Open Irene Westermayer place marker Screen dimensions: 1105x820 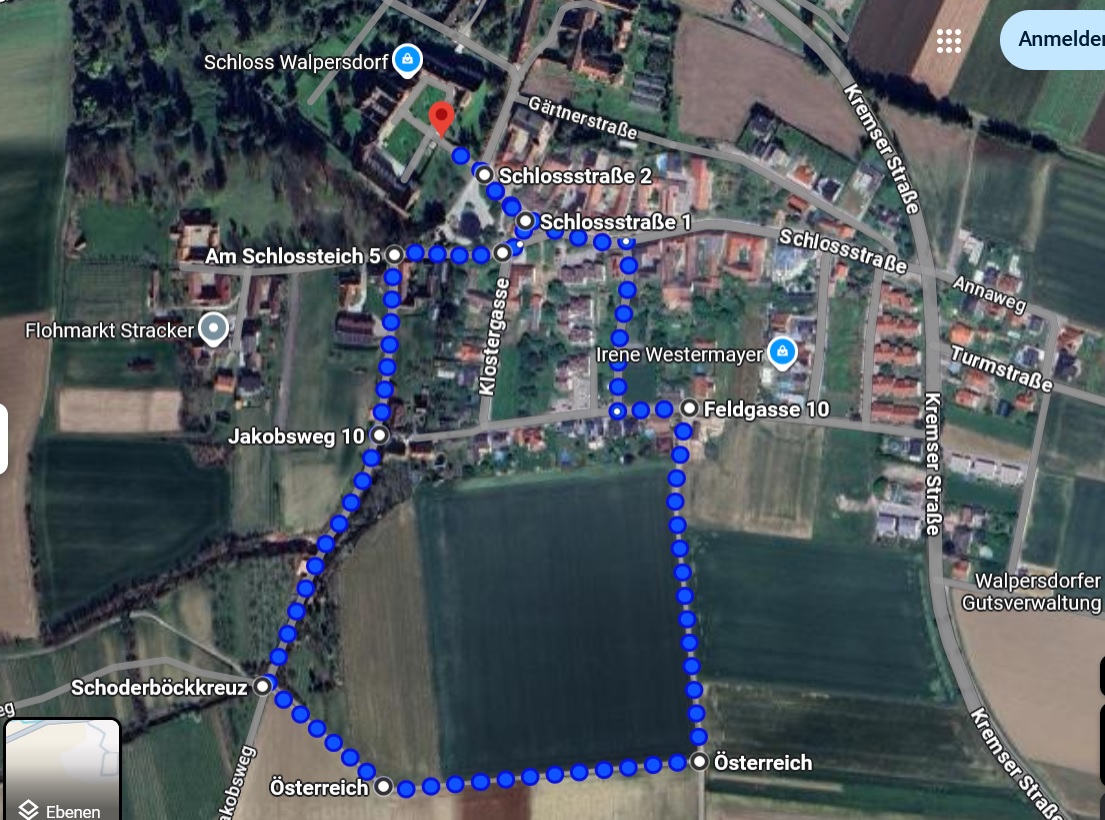(x=781, y=352)
